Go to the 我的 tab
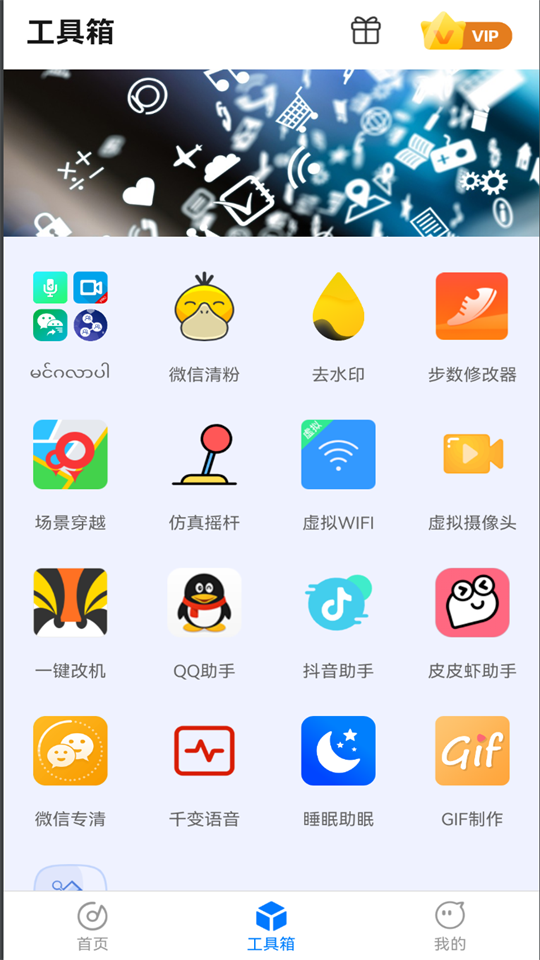This screenshot has height=960, width=540. pos(450,926)
